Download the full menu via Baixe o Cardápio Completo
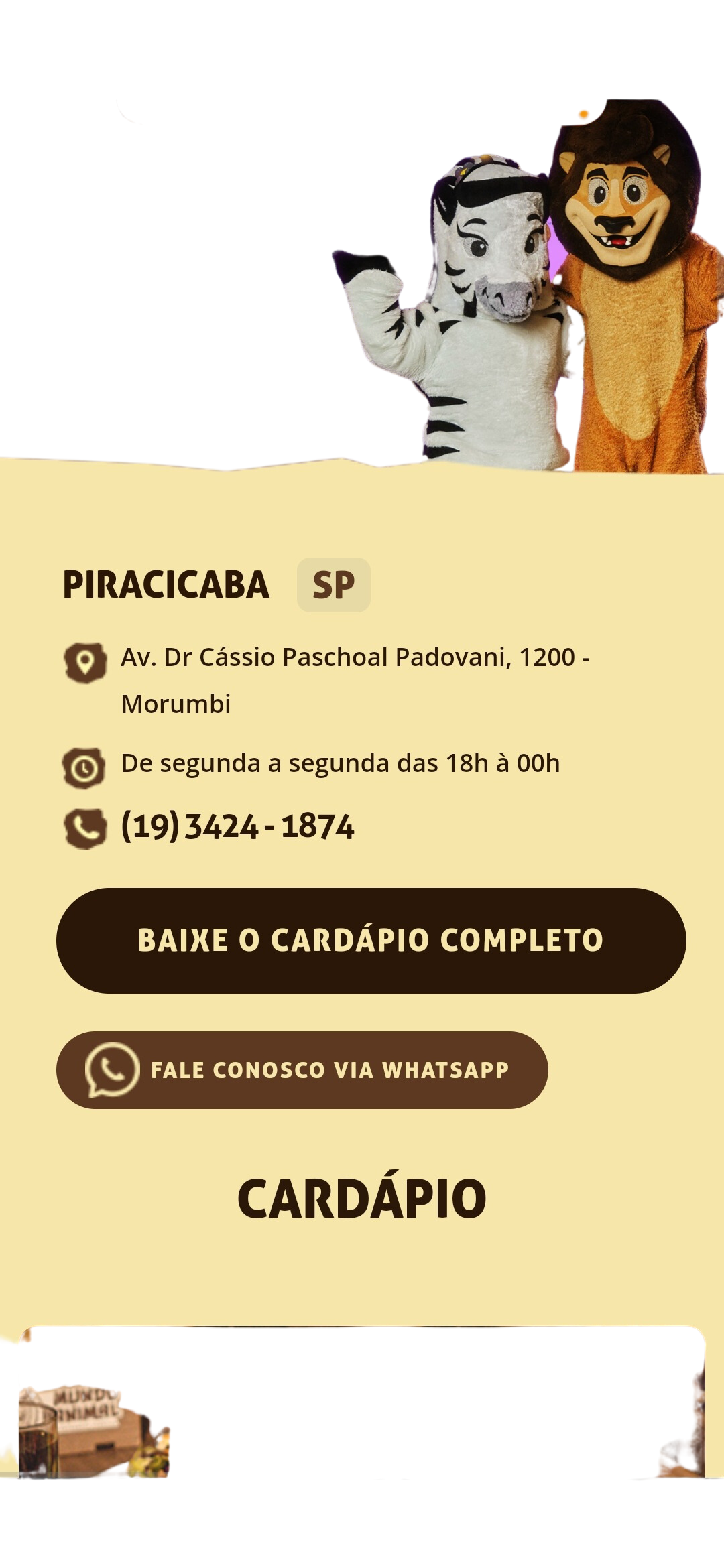 (x=371, y=940)
